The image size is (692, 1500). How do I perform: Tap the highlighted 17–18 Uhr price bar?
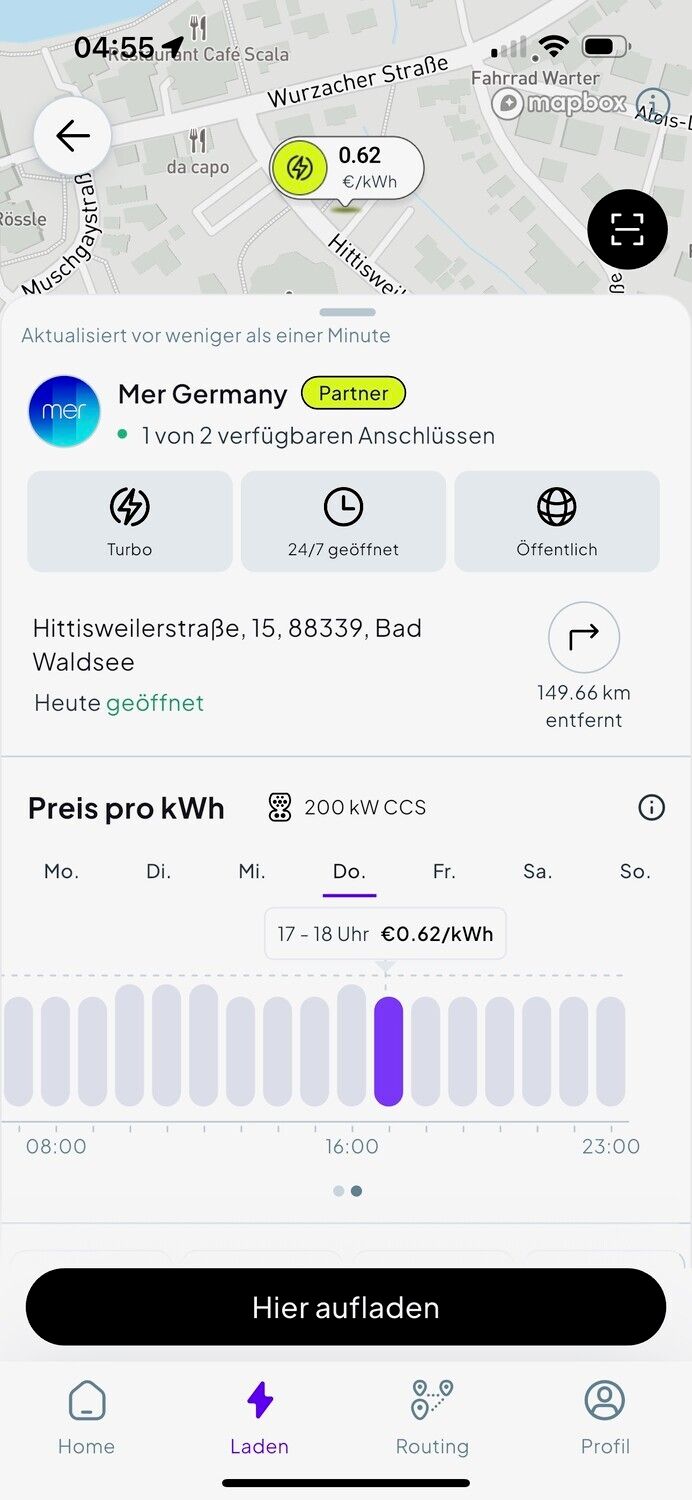click(x=388, y=1051)
